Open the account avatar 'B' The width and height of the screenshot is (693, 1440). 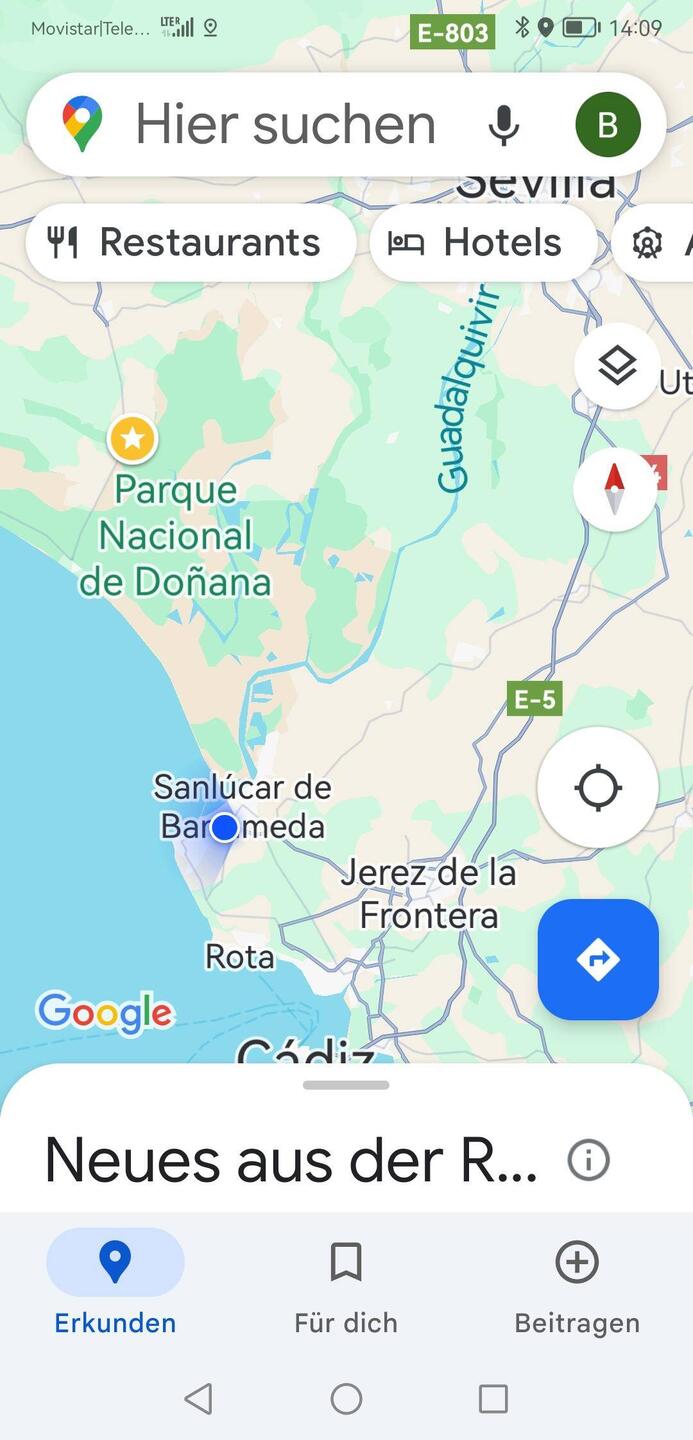607,125
